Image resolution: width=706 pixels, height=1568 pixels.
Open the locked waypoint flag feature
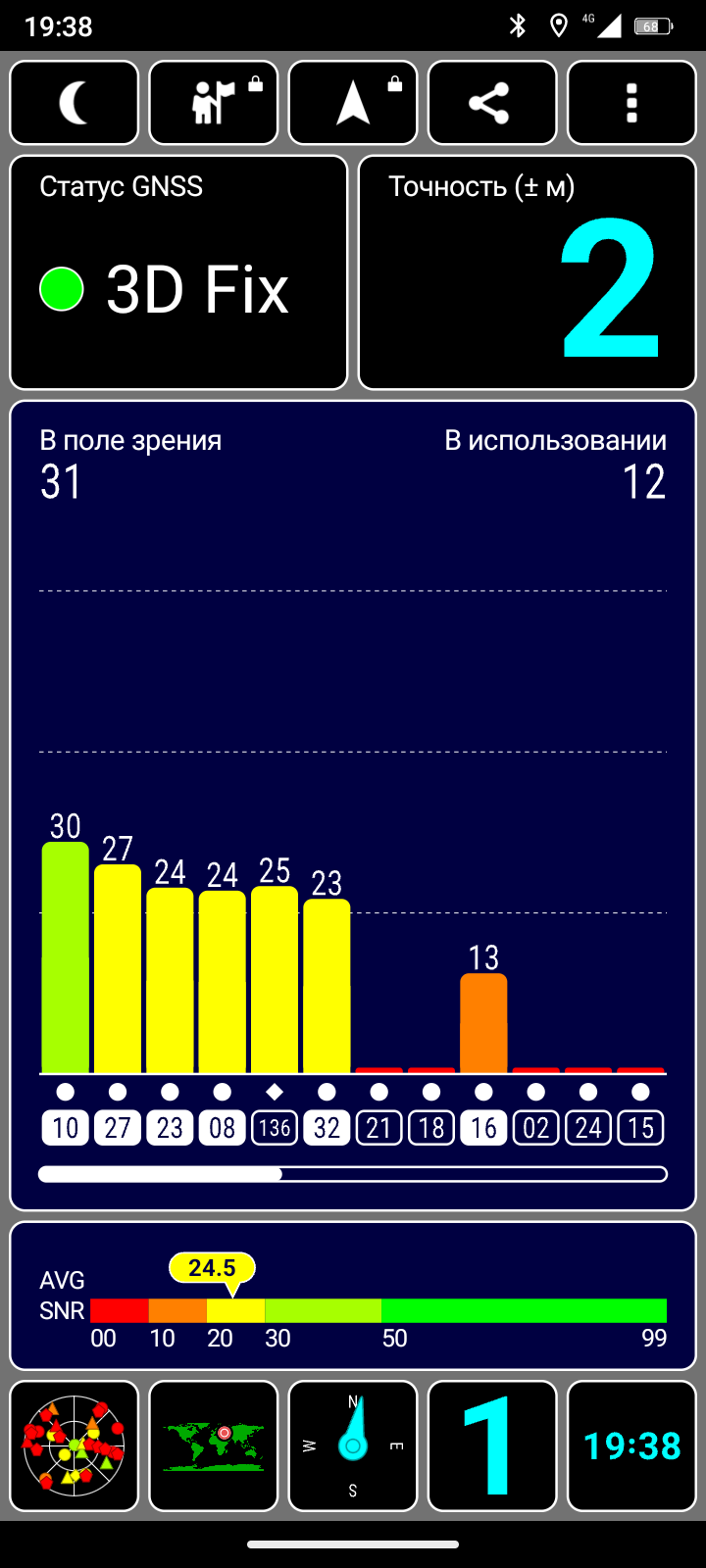pos(214,103)
